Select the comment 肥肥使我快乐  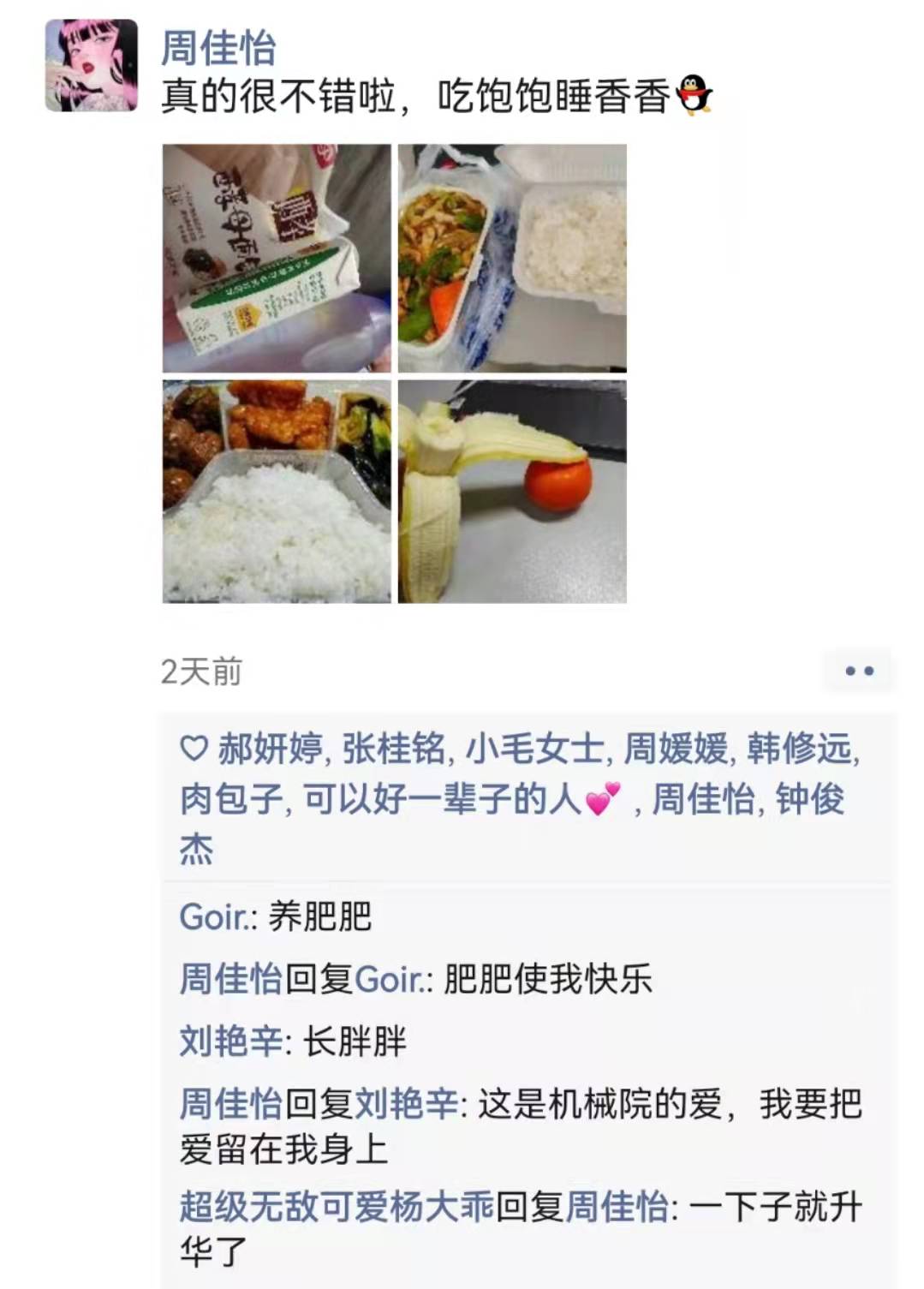coord(548,979)
